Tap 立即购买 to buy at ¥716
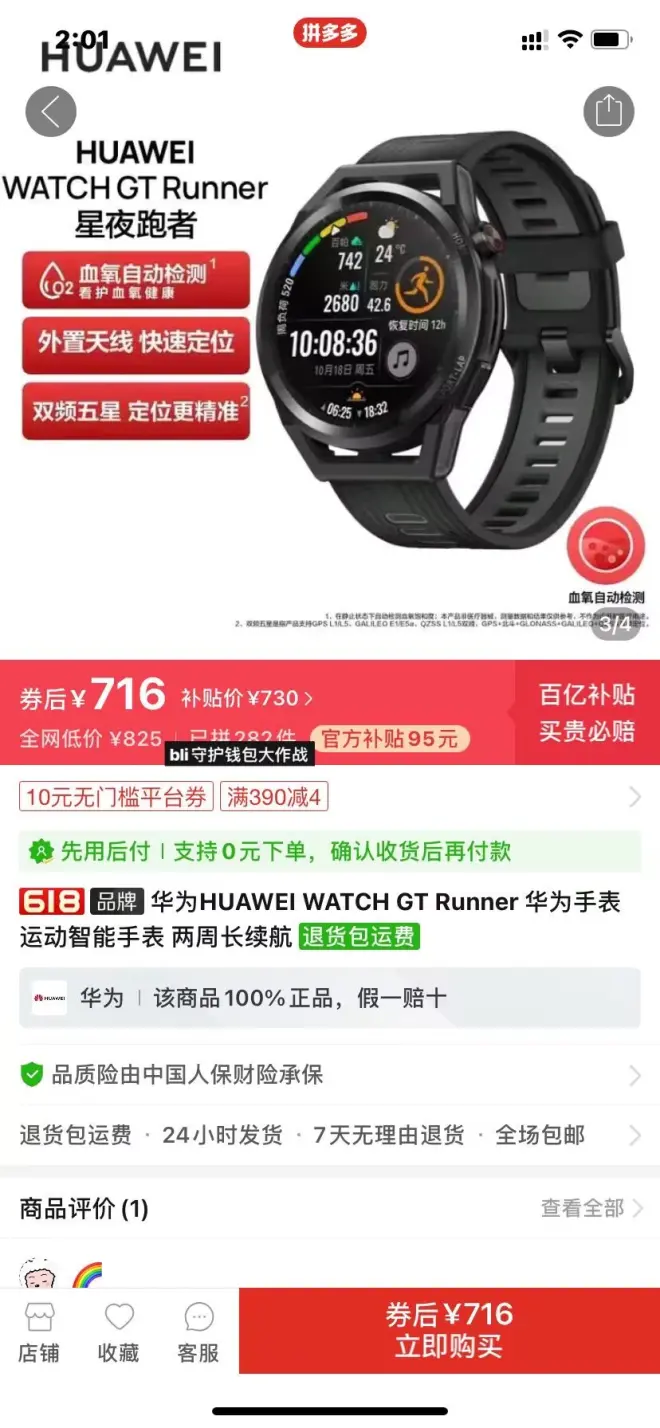This screenshot has height=1428, width=660. pyautogui.click(x=449, y=1330)
